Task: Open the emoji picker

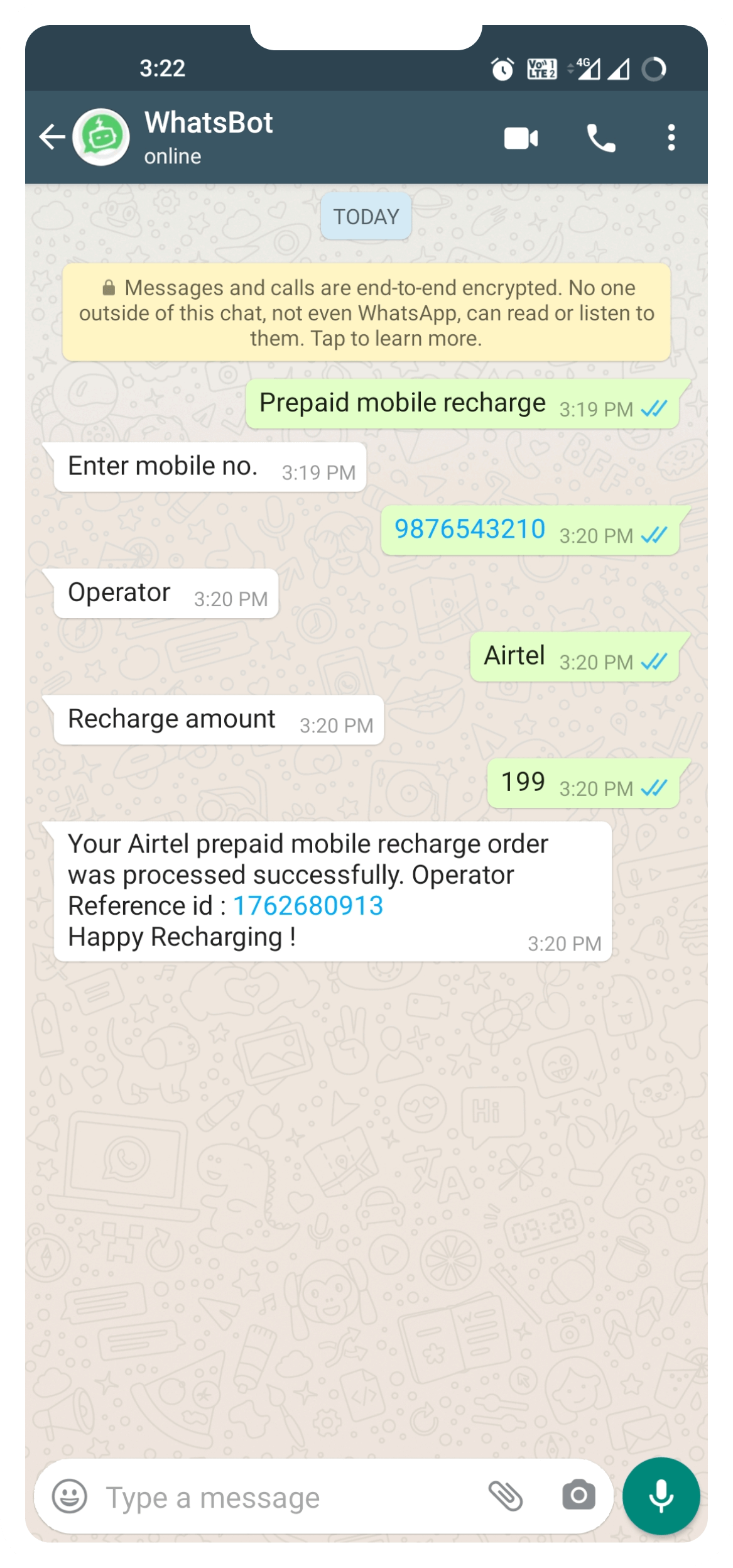Action: pos(69,1497)
